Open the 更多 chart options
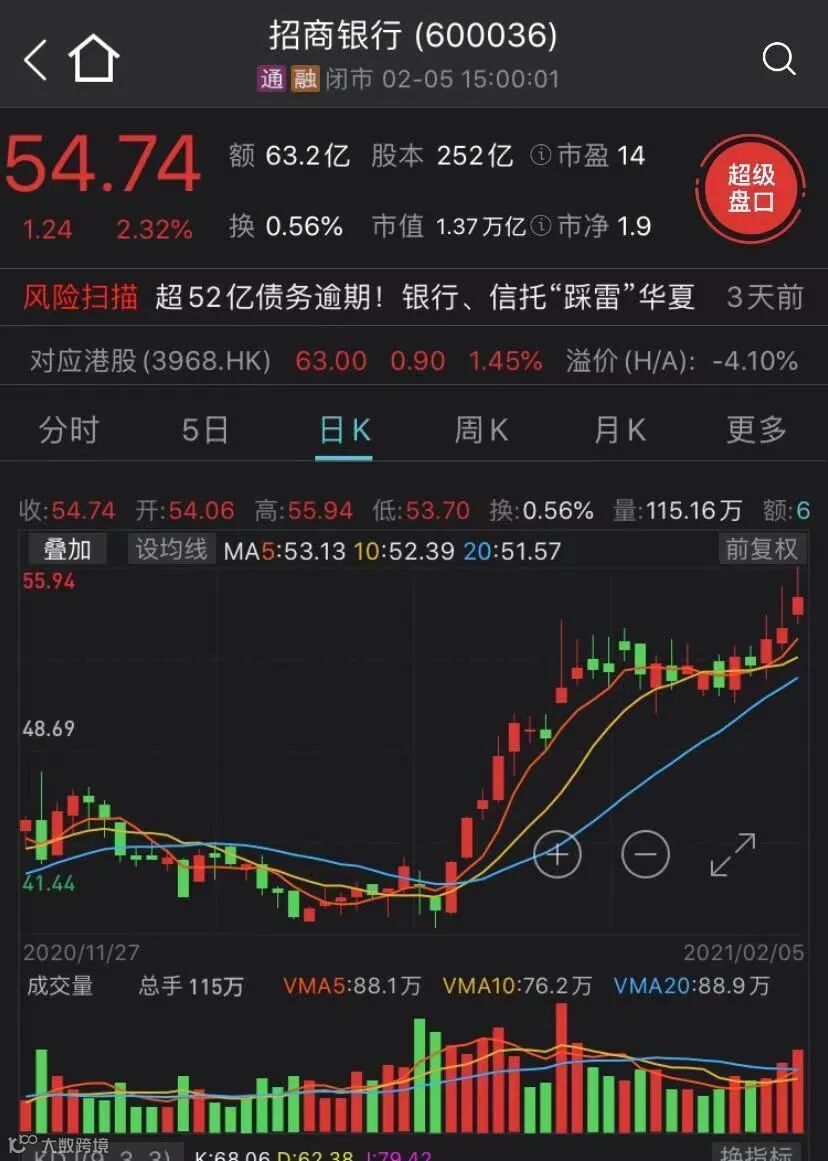Screen dimensions: 828x1161 (757, 430)
